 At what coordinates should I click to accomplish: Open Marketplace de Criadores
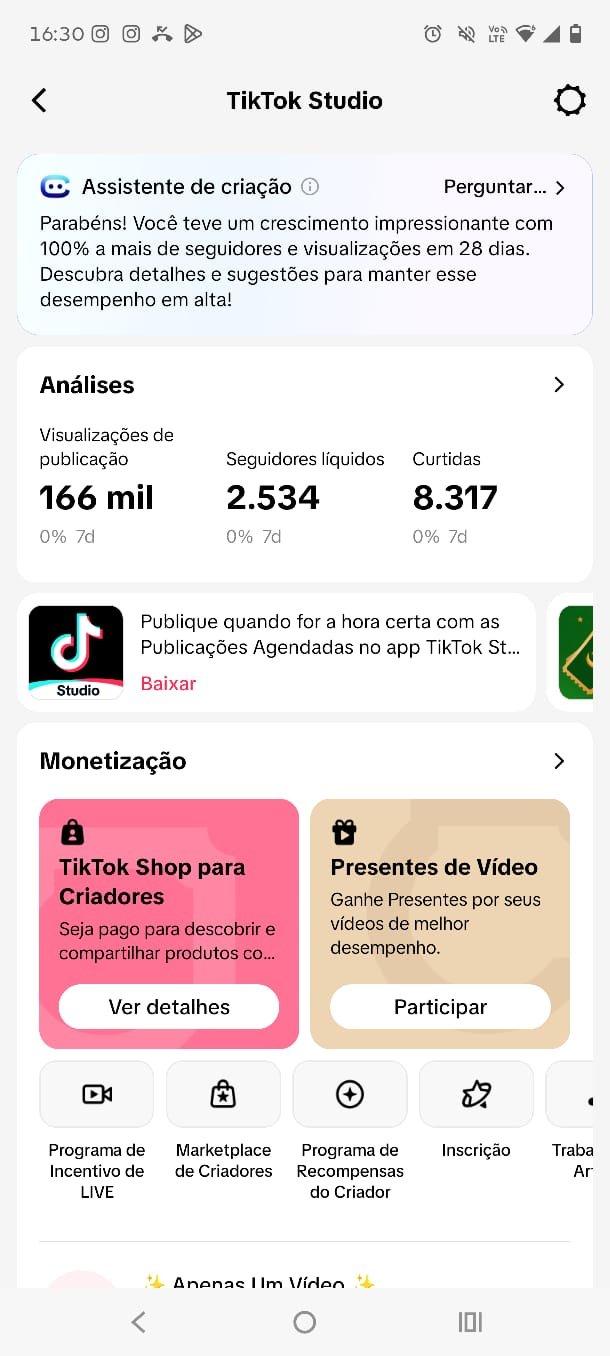pos(223,1095)
